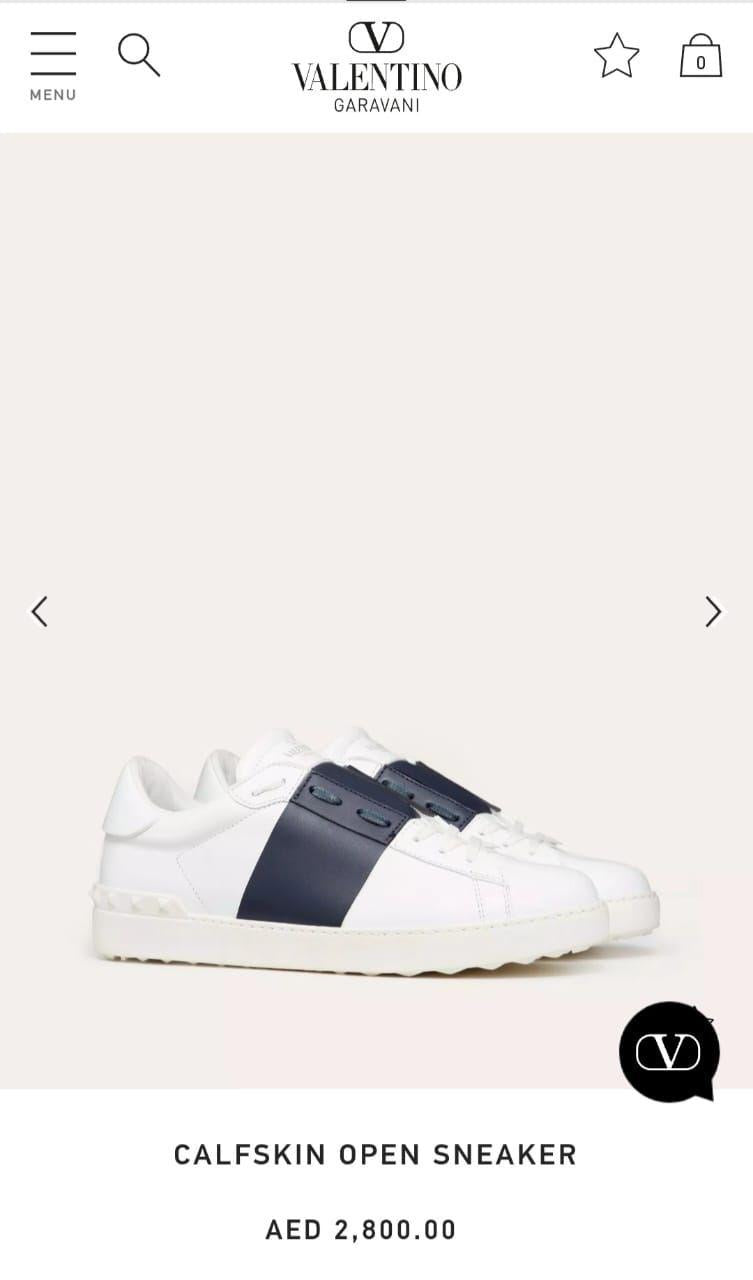Show the next product image

click(712, 611)
